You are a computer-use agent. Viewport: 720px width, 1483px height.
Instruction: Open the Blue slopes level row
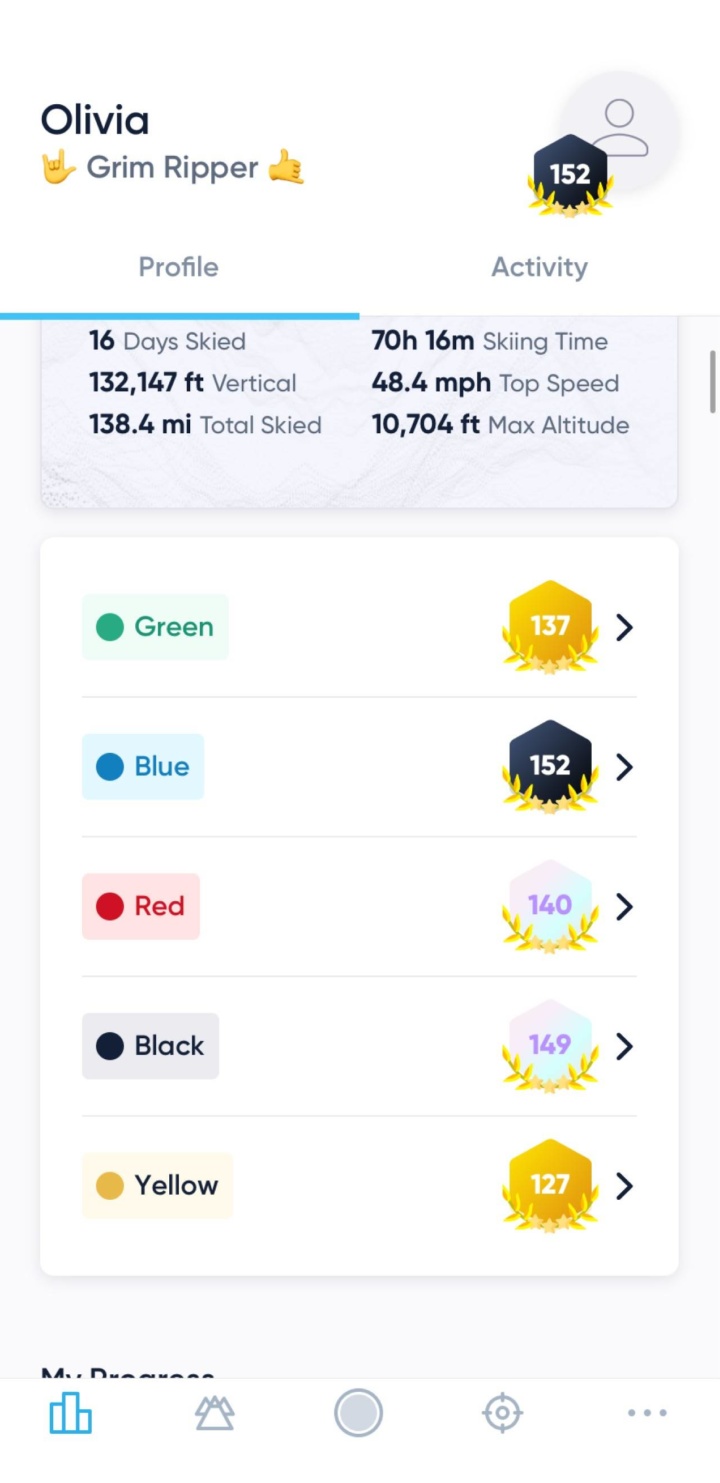[359, 767]
